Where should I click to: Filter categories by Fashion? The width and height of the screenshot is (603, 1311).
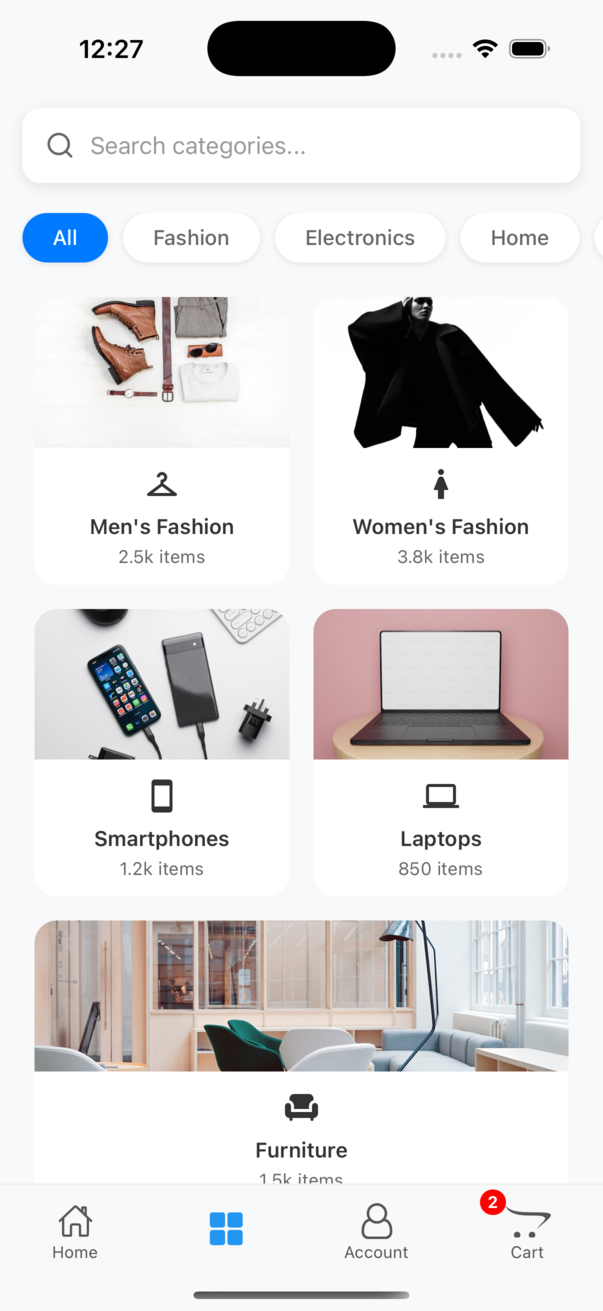[x=191, y=238]
